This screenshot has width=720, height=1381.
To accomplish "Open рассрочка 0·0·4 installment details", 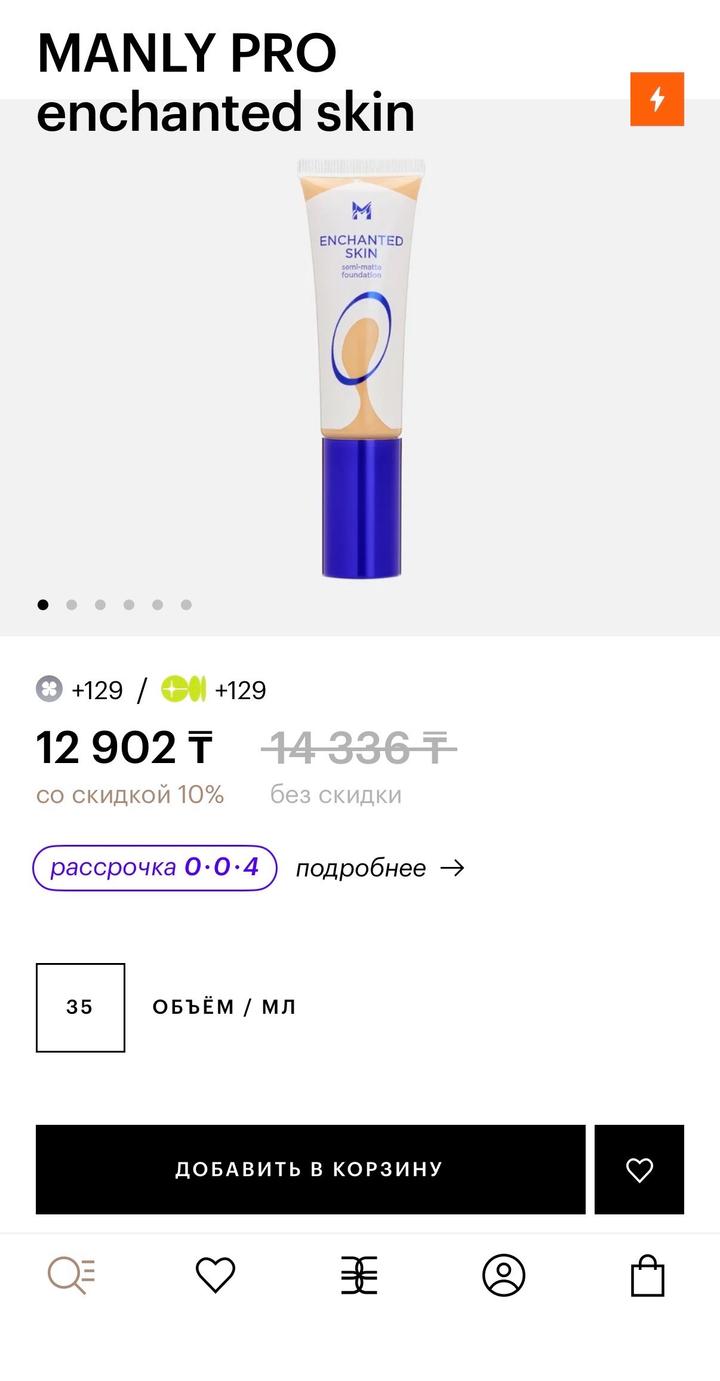I will 153,868.
